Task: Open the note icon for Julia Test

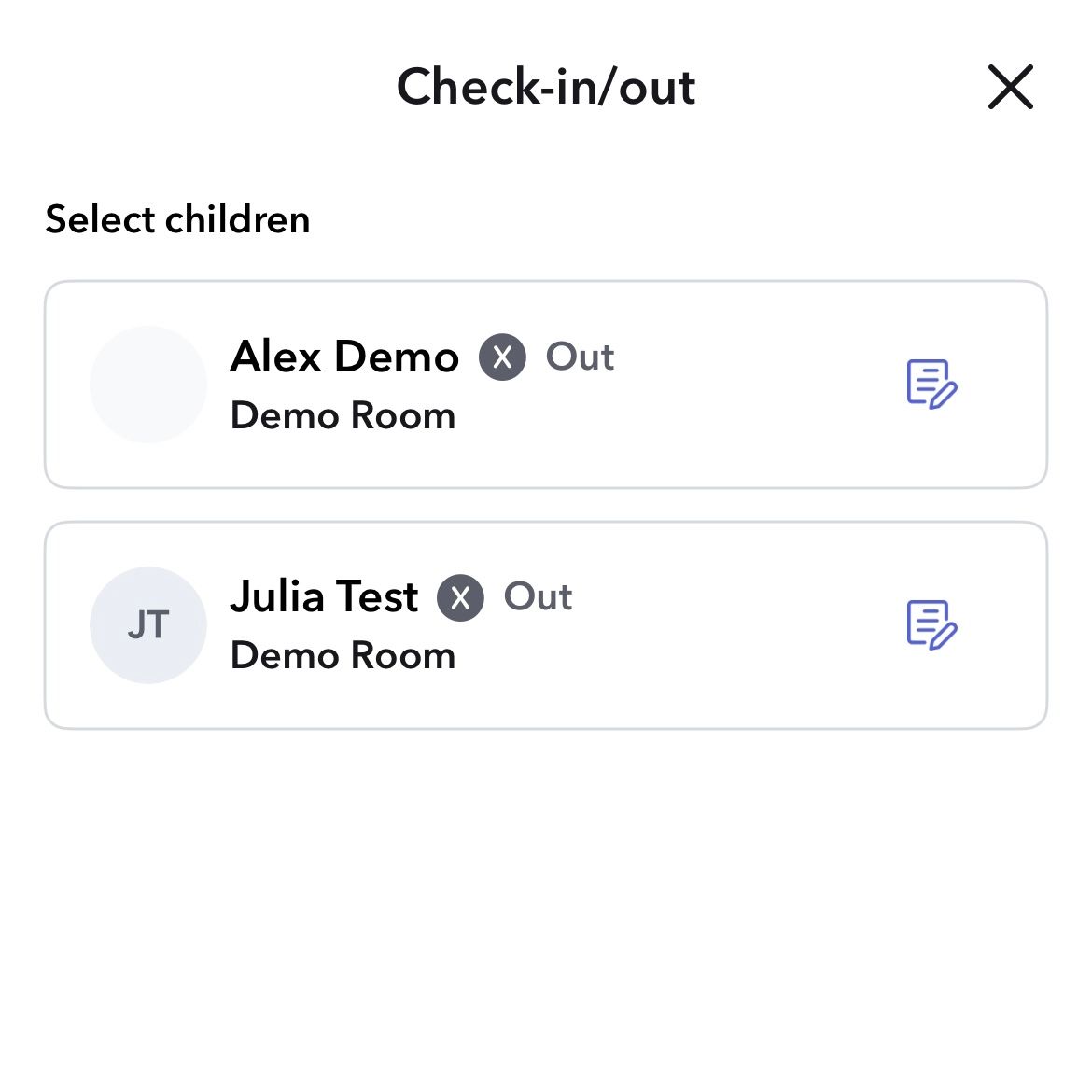Action: [x=931, y=624]
